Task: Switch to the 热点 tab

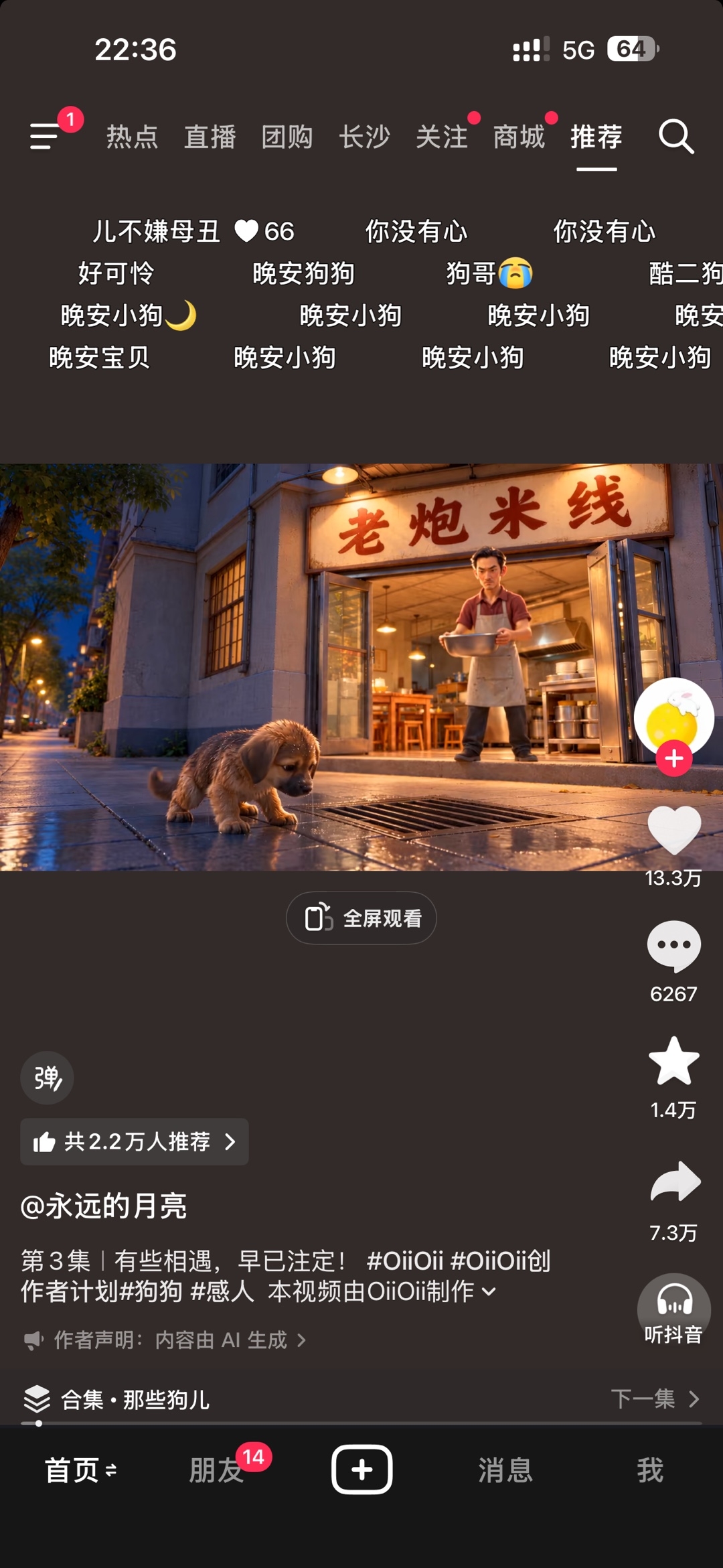Action: 132,137
